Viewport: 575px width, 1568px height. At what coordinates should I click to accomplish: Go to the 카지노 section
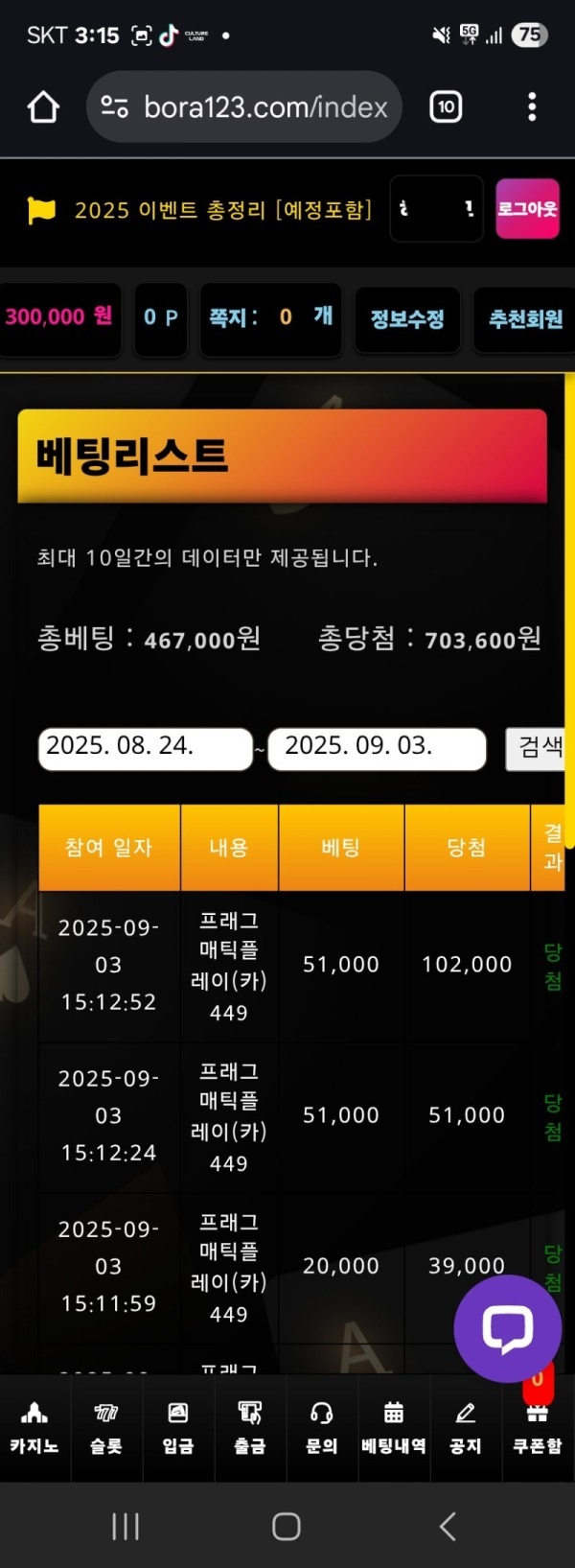tap(34, 1428)
